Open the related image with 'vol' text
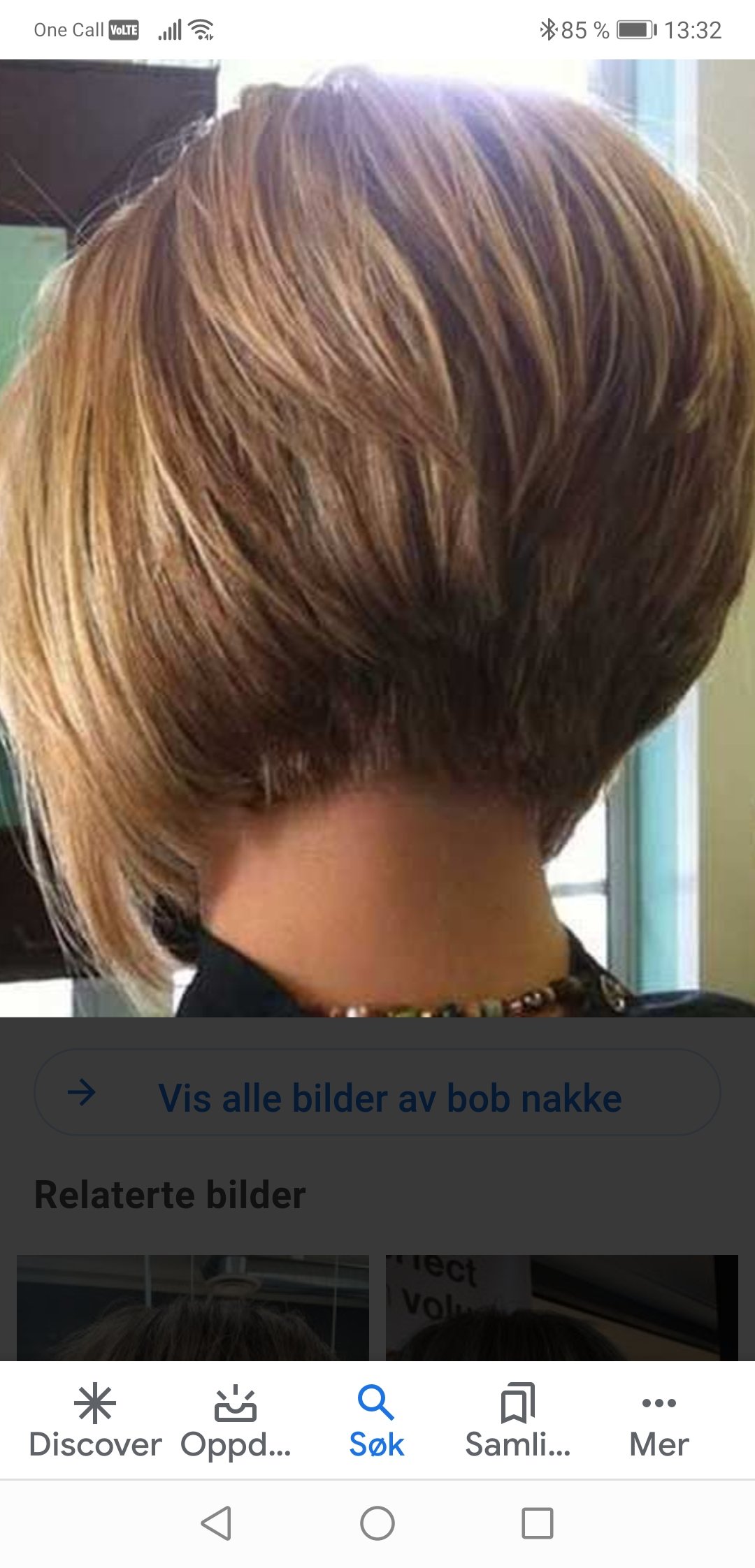The height and width of the screenshot is (1568, 755). pos(562,1307)
